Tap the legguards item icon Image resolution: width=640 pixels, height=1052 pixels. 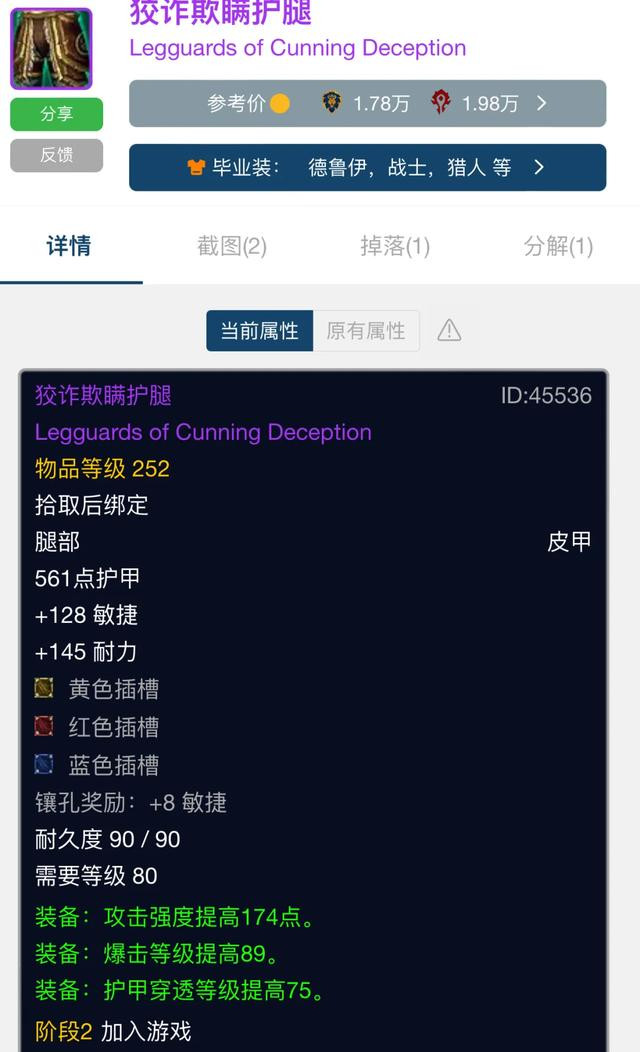coord(51,48)
